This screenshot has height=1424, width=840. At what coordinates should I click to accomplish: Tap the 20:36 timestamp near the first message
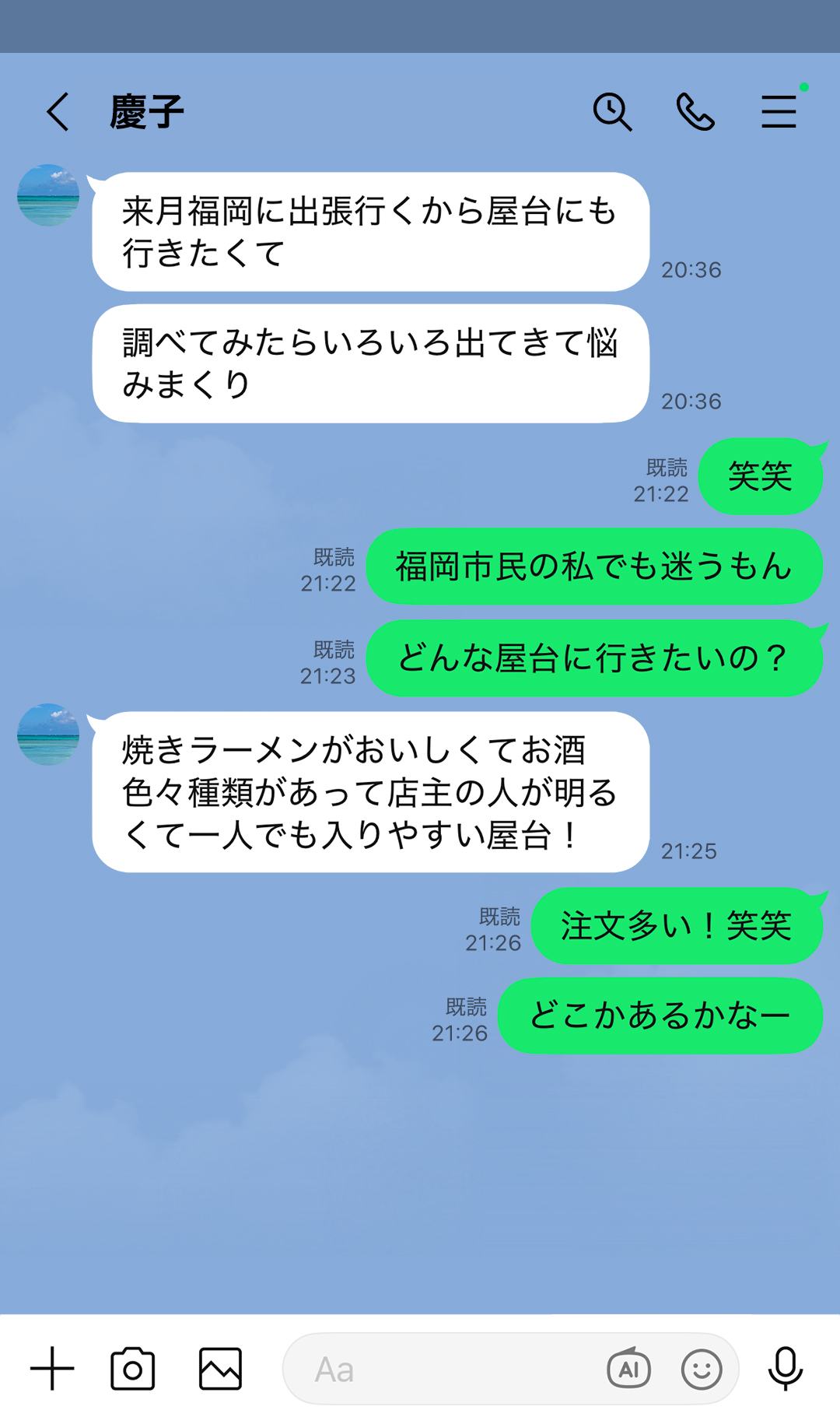click(x=691, y=270)
